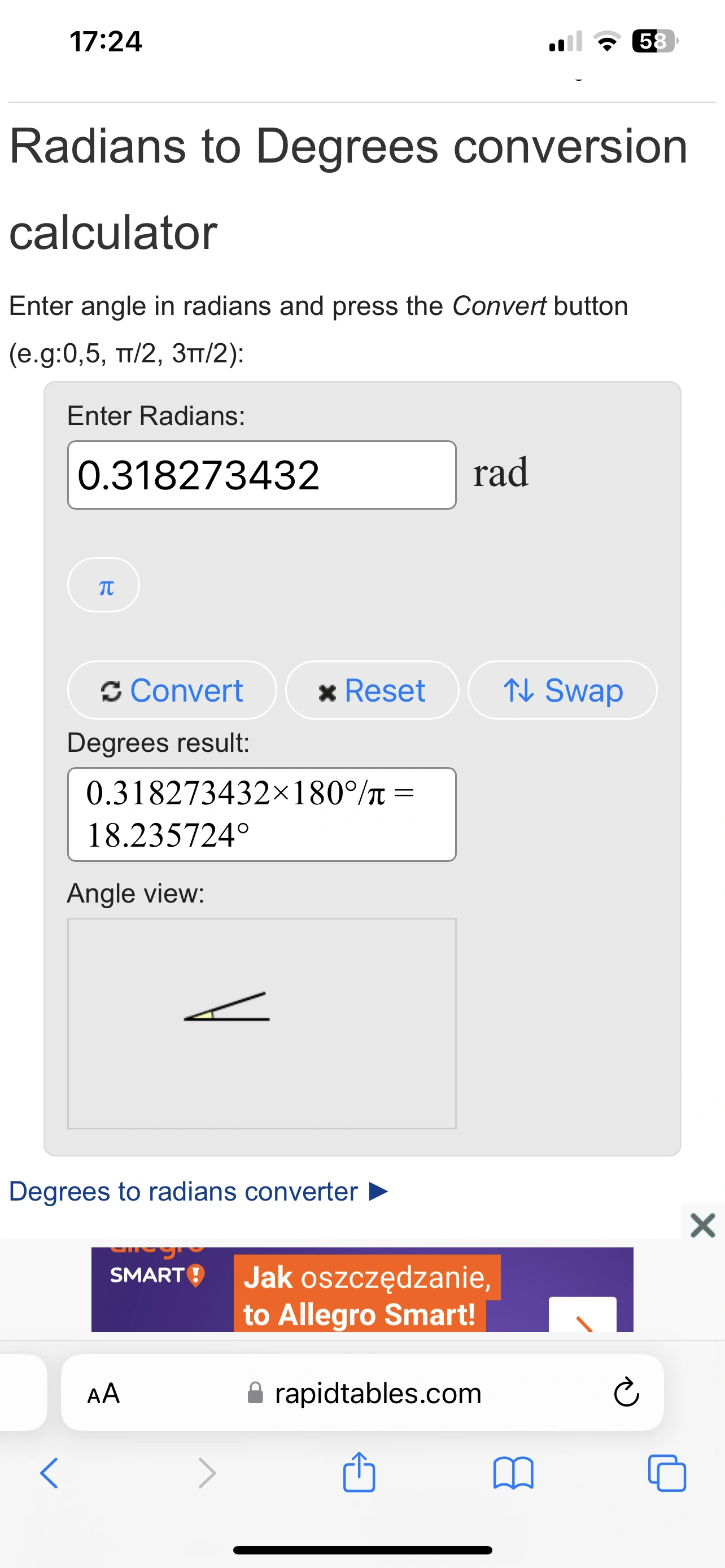725x1568 pixels.
Task: Swap the conversion direction
Action: (562, 690)
